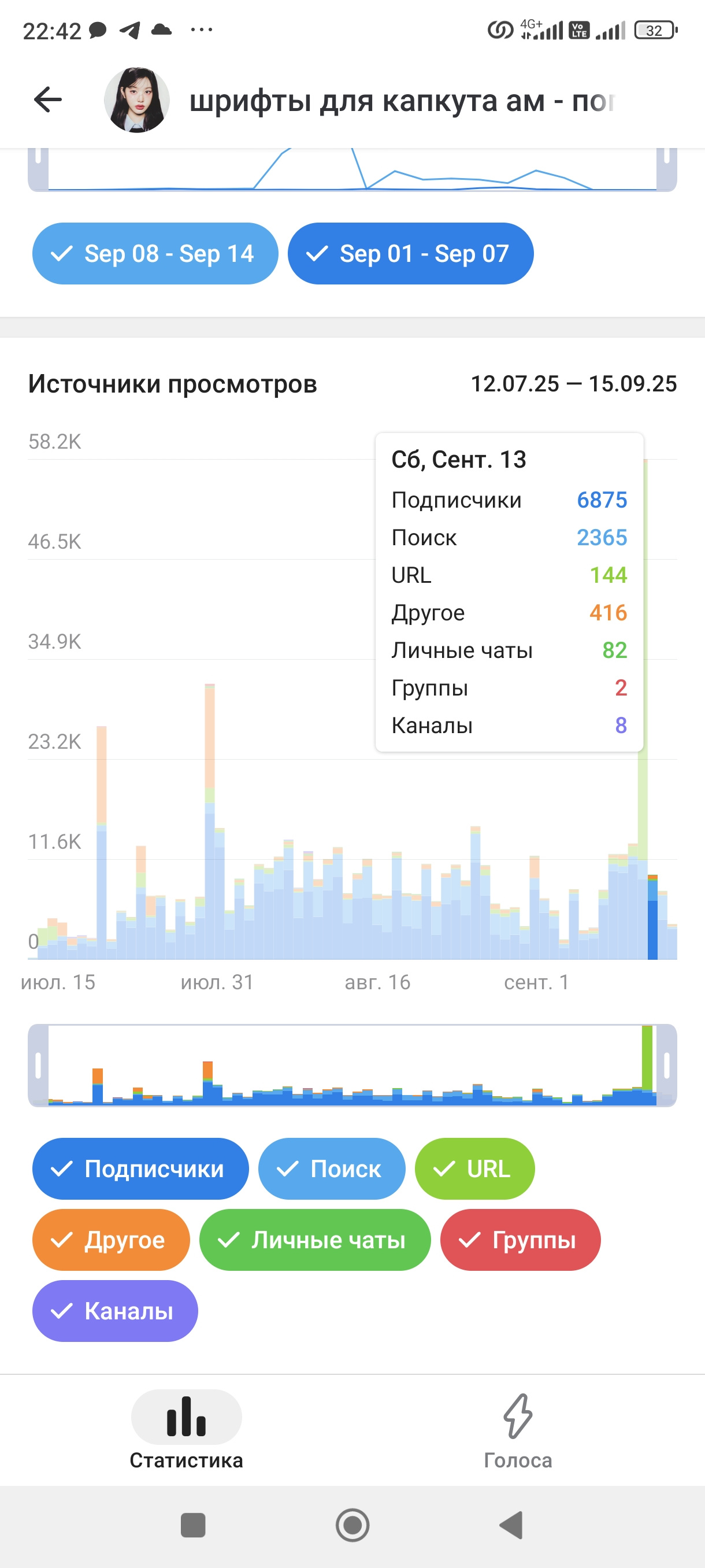Toggle the Личные чаты filter chip
This screenshot has width=705, height=1568.
tap(315, 1239)
